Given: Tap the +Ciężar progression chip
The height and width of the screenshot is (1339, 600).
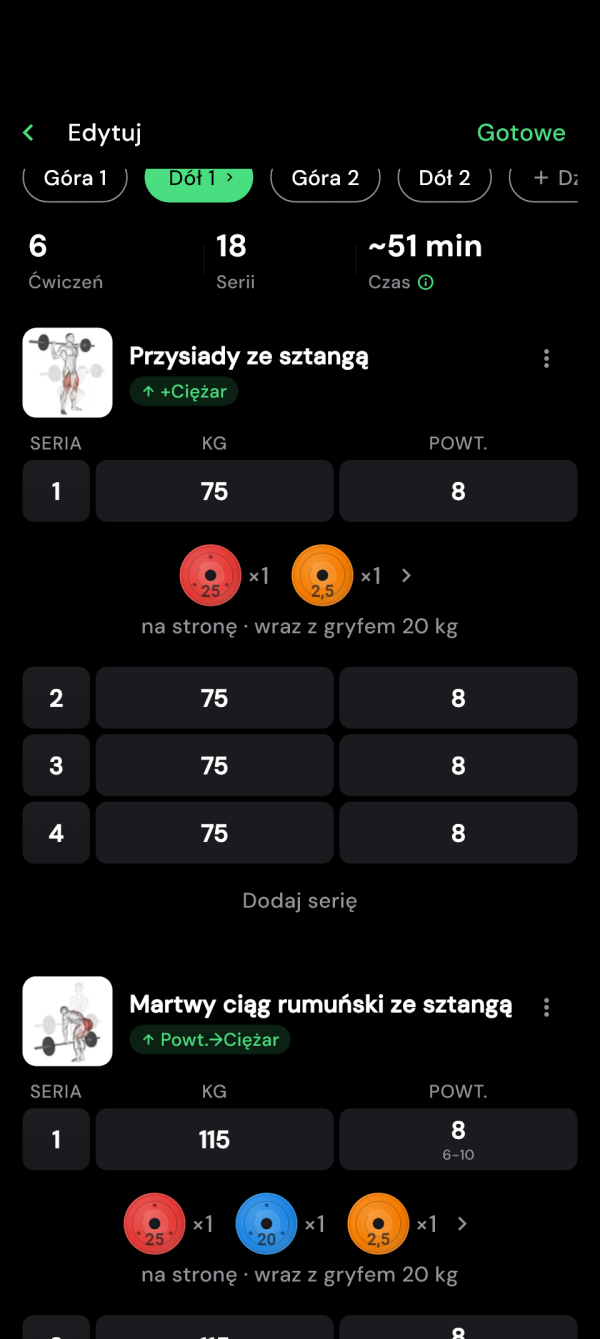Looking at the screenshot, I should pos(184,391).
